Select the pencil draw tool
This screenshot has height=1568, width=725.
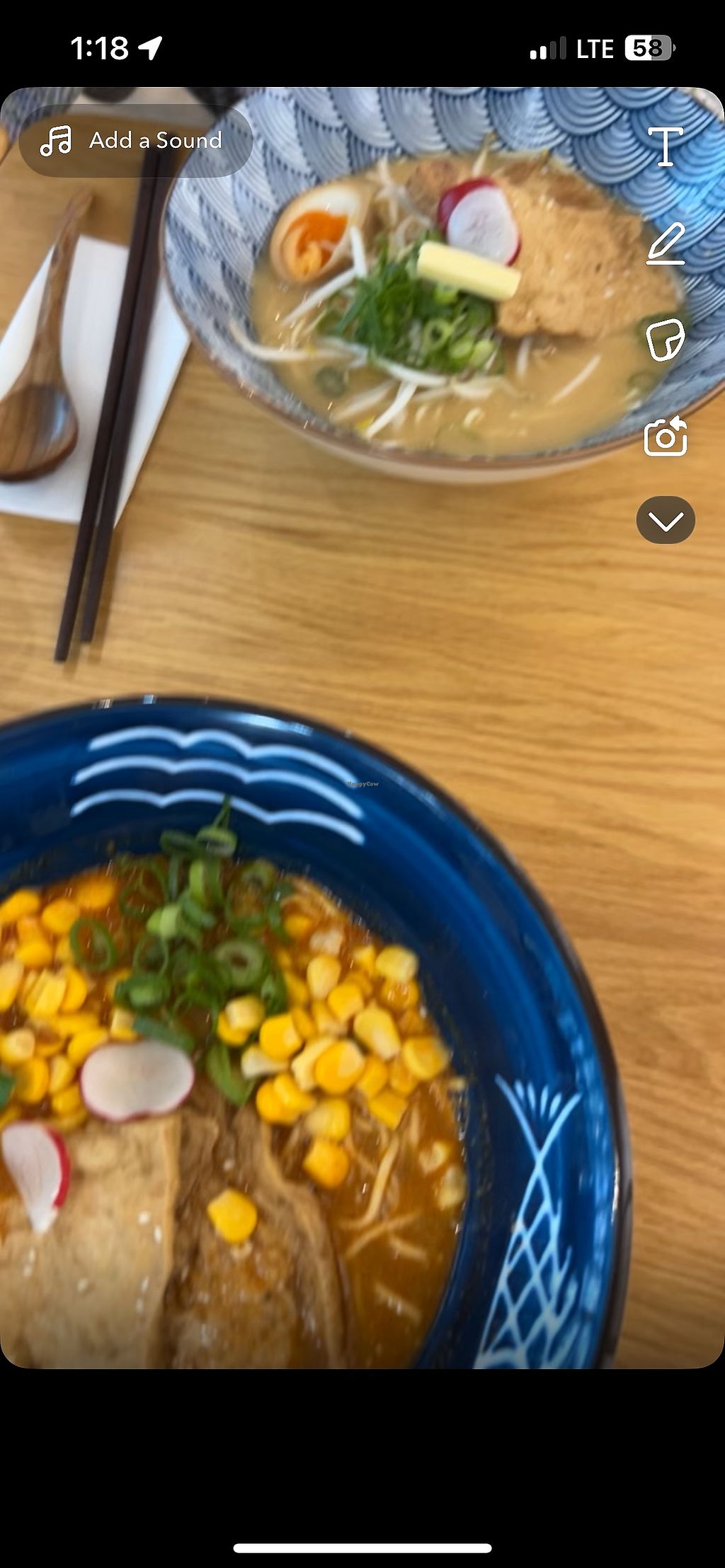(x=666, y=243)
